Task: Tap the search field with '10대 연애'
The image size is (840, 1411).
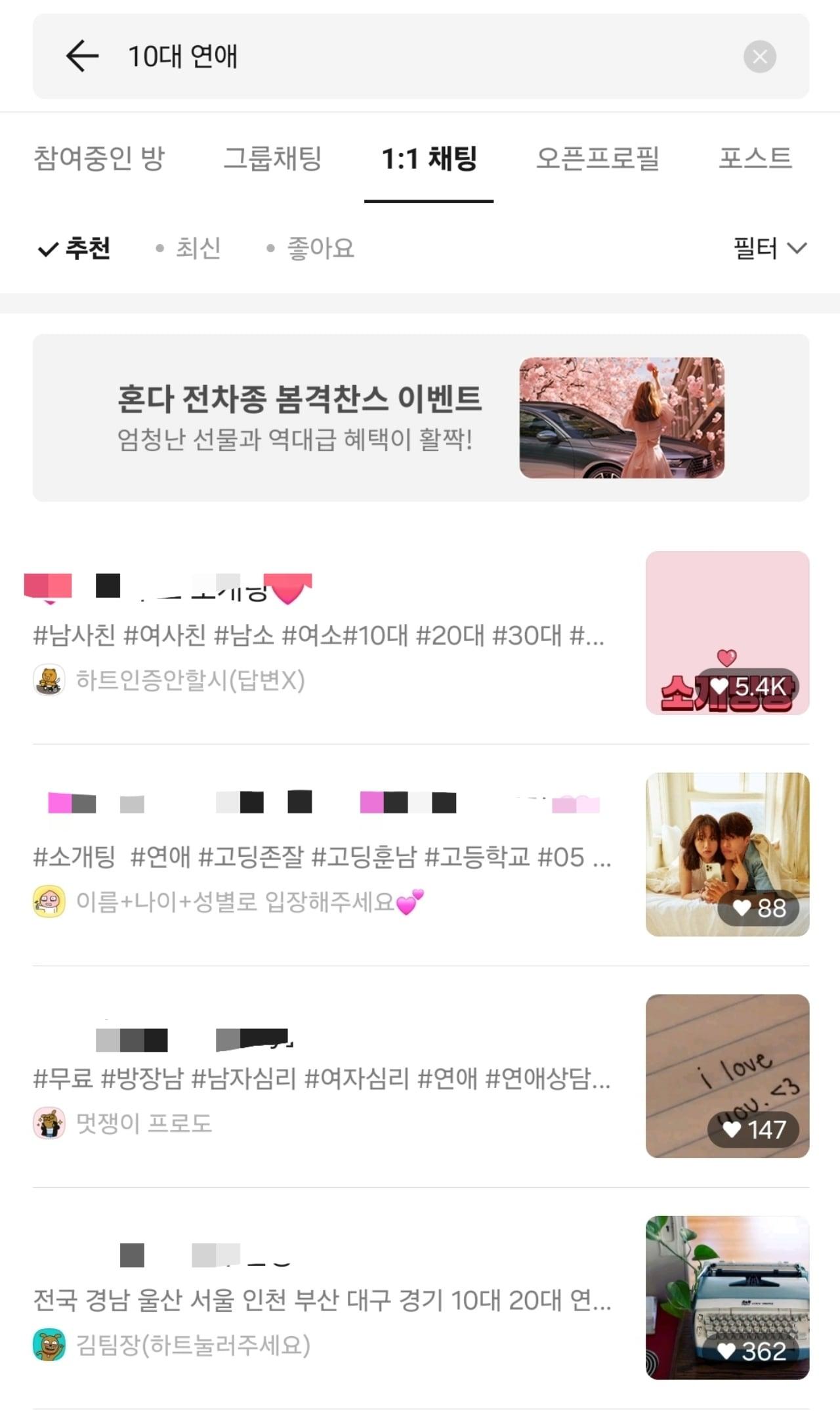Action: [x=420, y=56]
